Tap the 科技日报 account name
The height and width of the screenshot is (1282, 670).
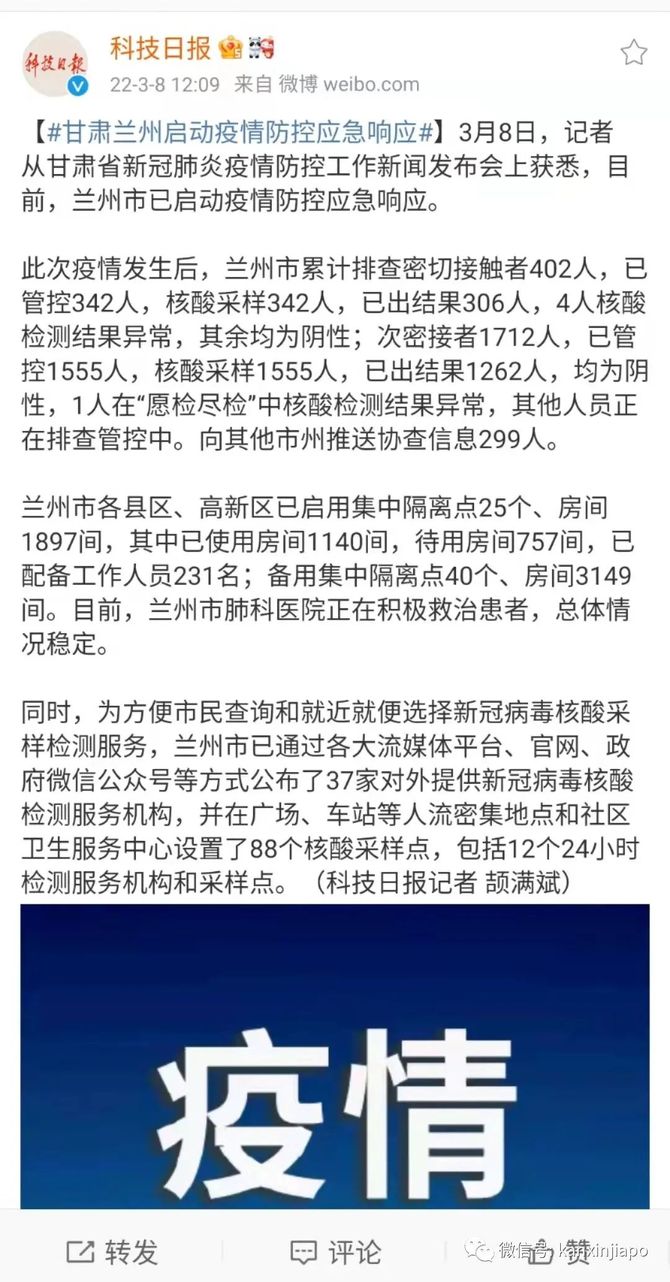pos(160,47)
